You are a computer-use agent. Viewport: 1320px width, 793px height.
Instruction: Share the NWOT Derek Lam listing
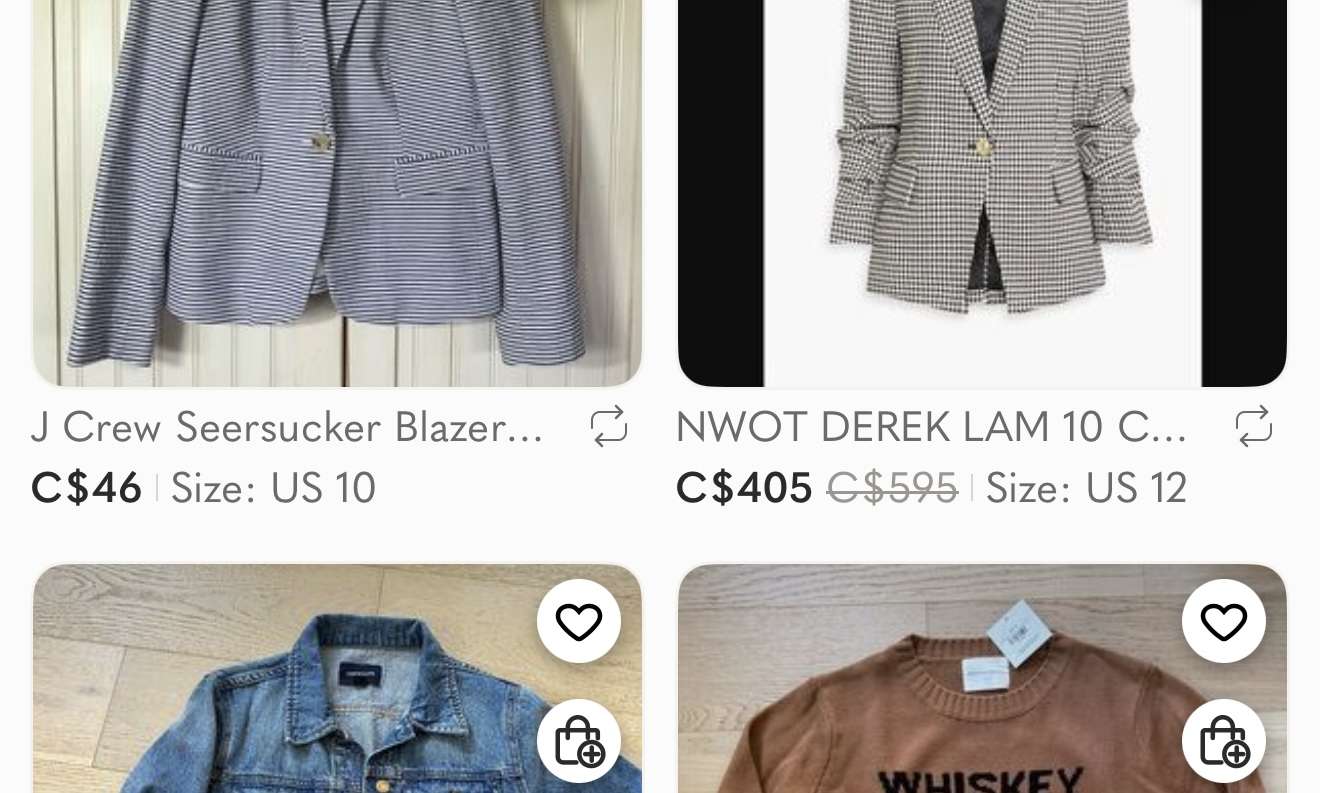tap(1253, 427)
